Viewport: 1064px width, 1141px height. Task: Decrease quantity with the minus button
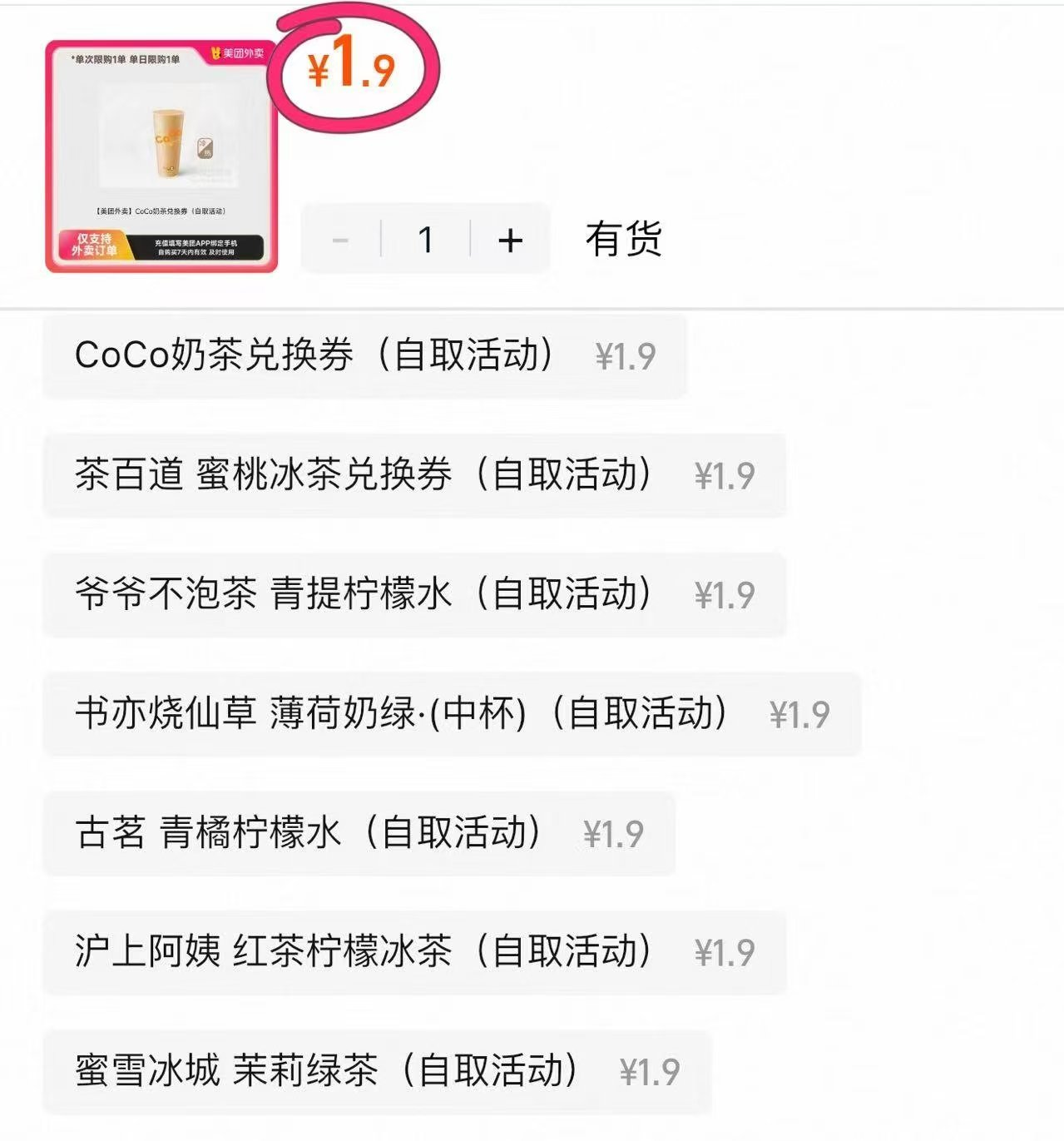(341, 240)
